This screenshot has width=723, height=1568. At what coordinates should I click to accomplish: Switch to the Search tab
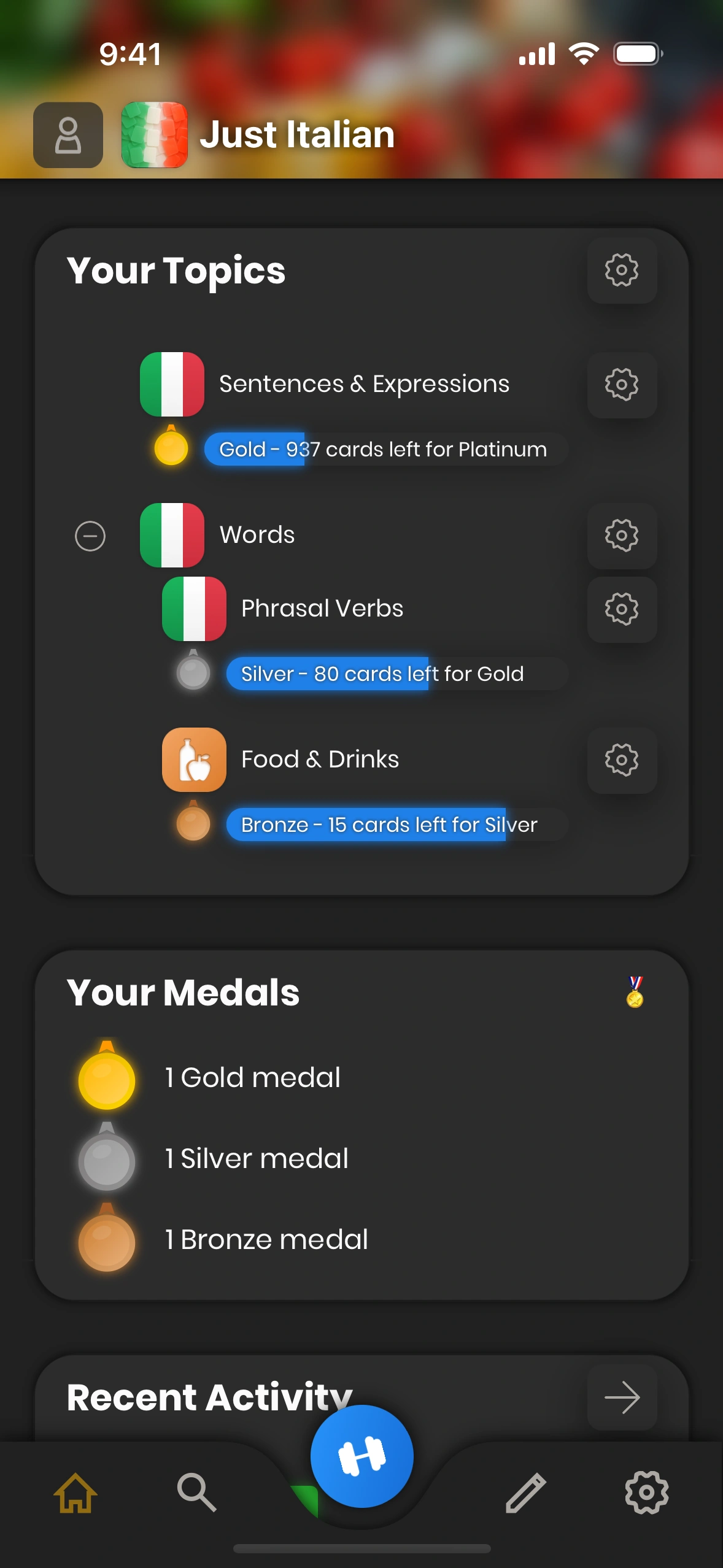pos(196,1493)
